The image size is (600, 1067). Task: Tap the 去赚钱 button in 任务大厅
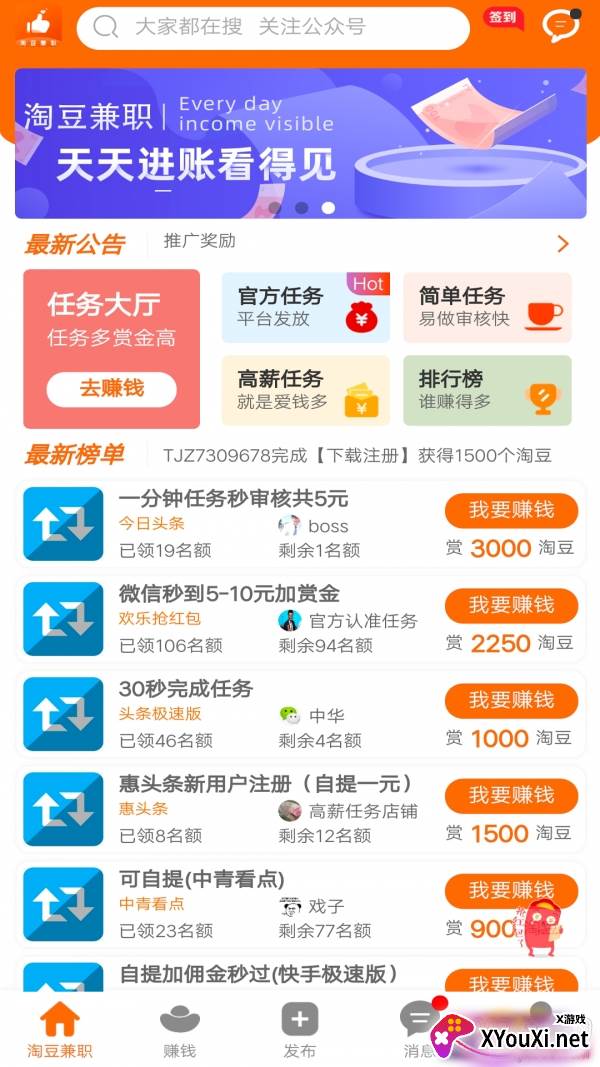112,389
